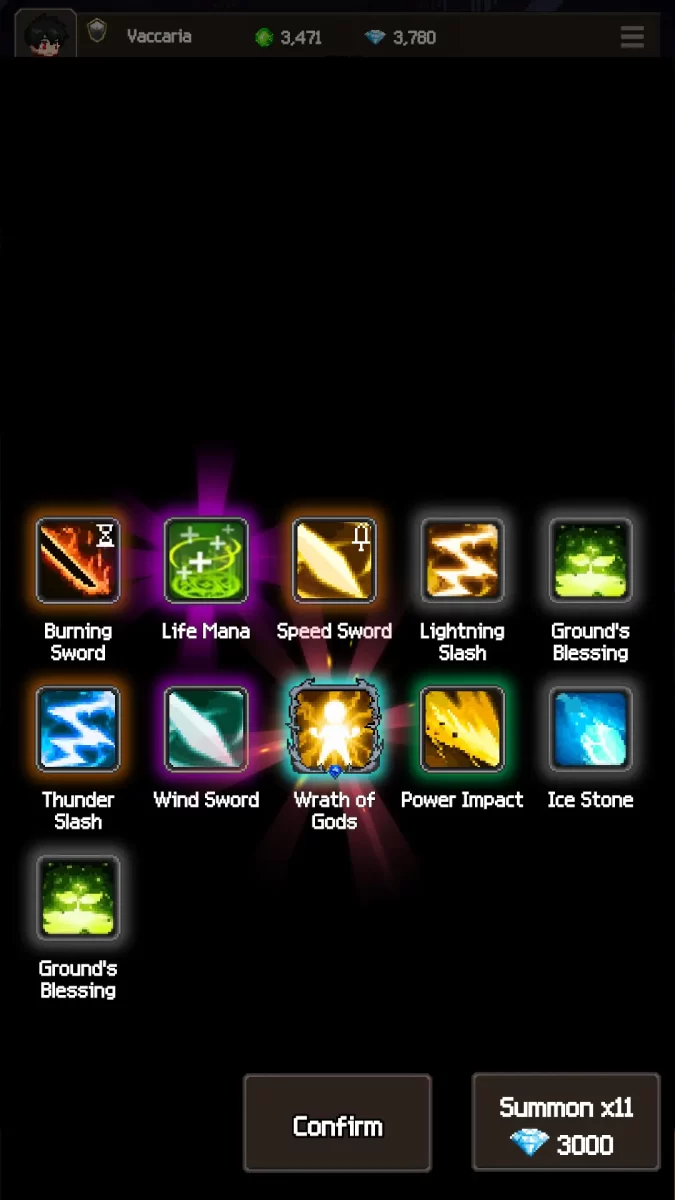Open the Wrath of Gods skill

click(x=334, y=729)
